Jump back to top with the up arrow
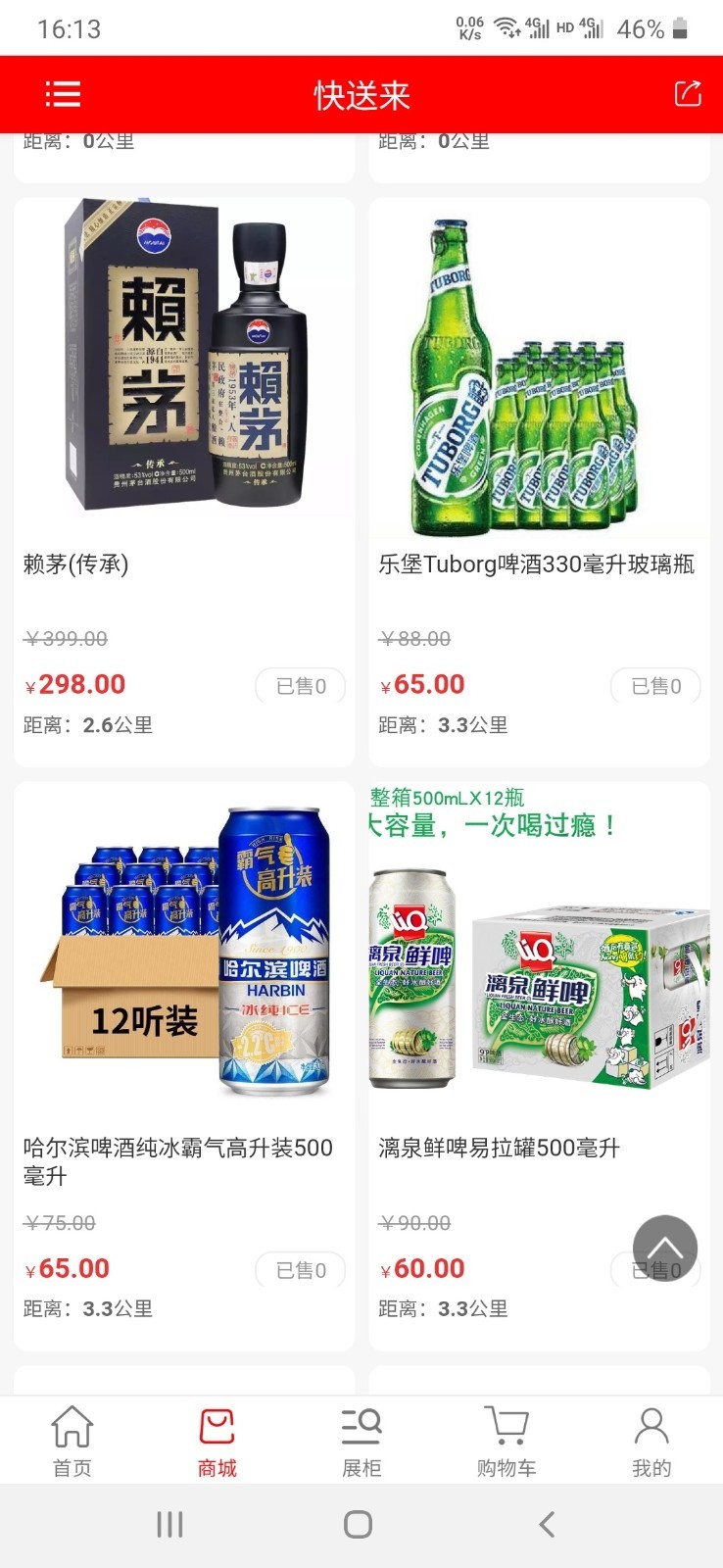Viewport: 723px width, 1568px height. [665, 1247]
